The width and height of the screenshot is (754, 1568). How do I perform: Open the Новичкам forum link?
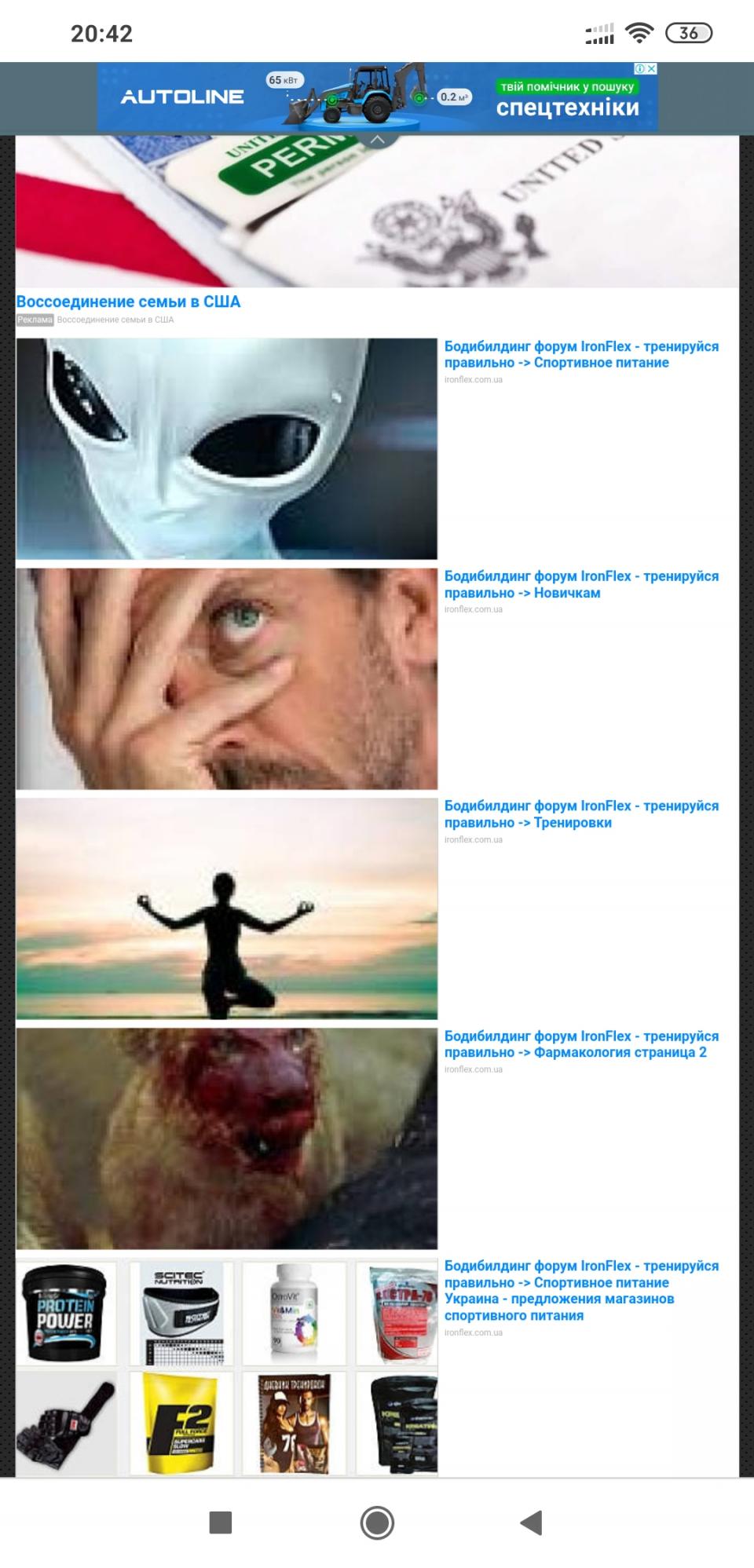tap(580, 584)
